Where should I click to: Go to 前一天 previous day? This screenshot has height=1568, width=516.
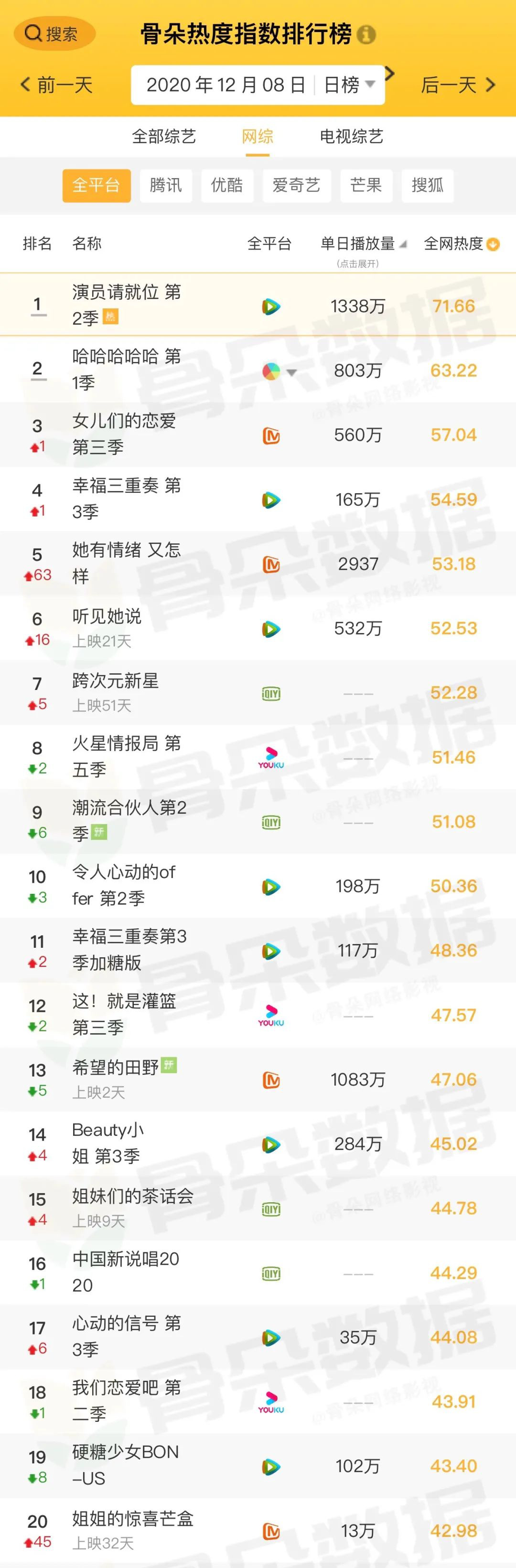pyautogui.click(x=57, y=85)
